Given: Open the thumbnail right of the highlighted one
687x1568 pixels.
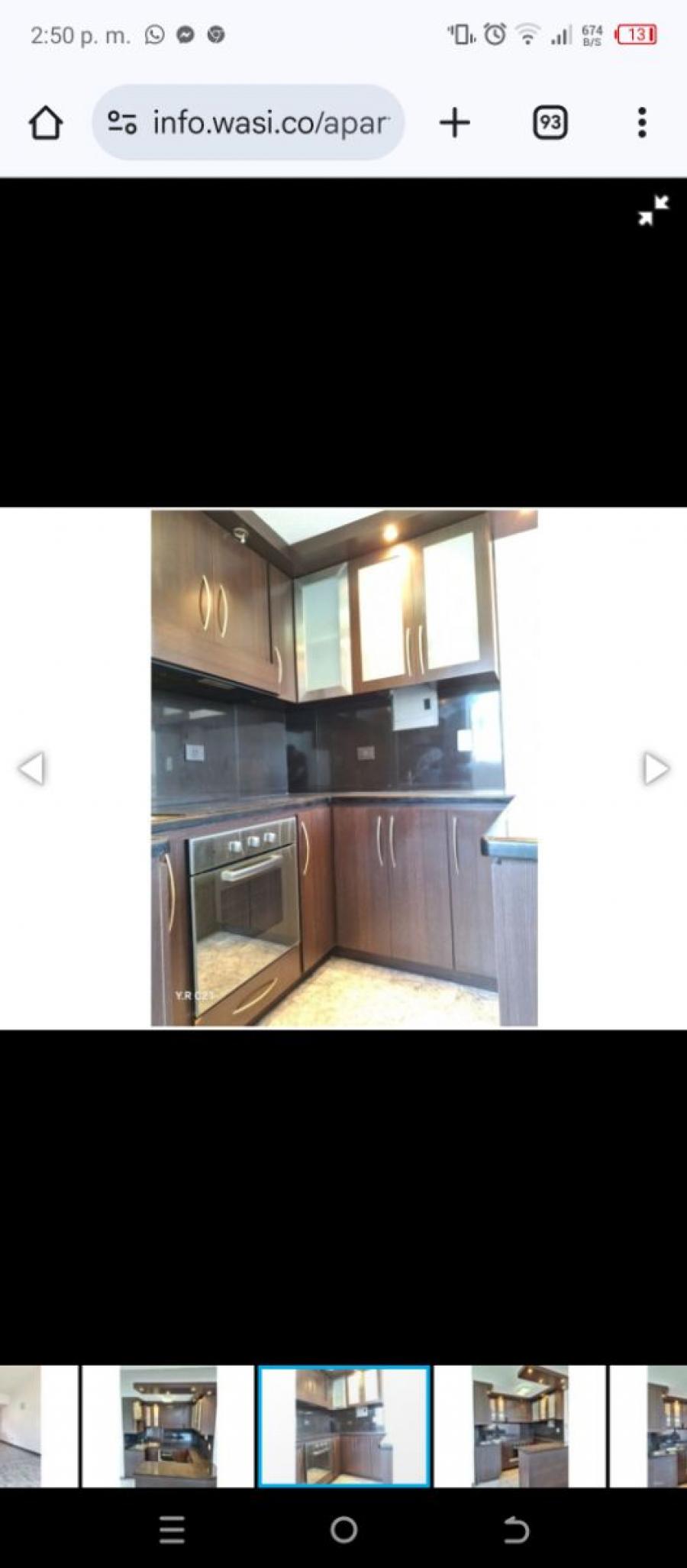Looking at the screenshot, I should tap(520, 1426).
